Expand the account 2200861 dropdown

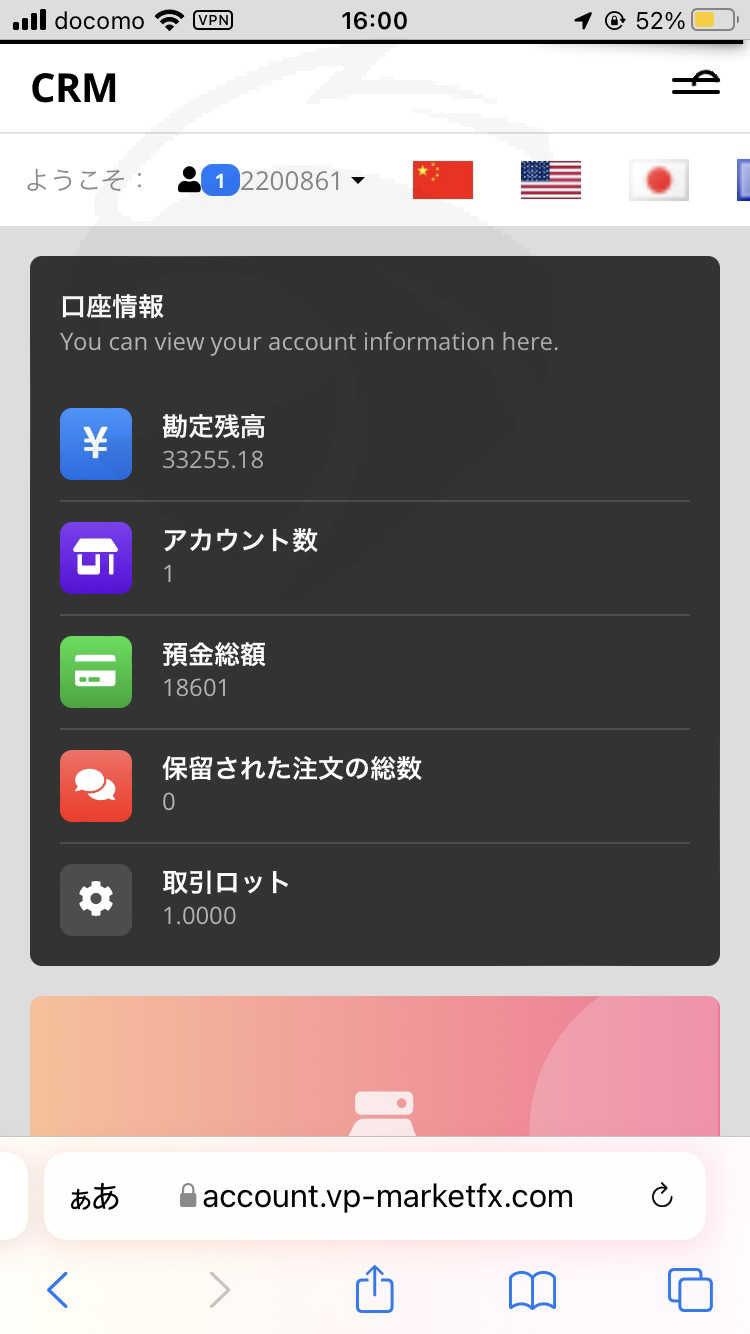[x=271, y=181]
